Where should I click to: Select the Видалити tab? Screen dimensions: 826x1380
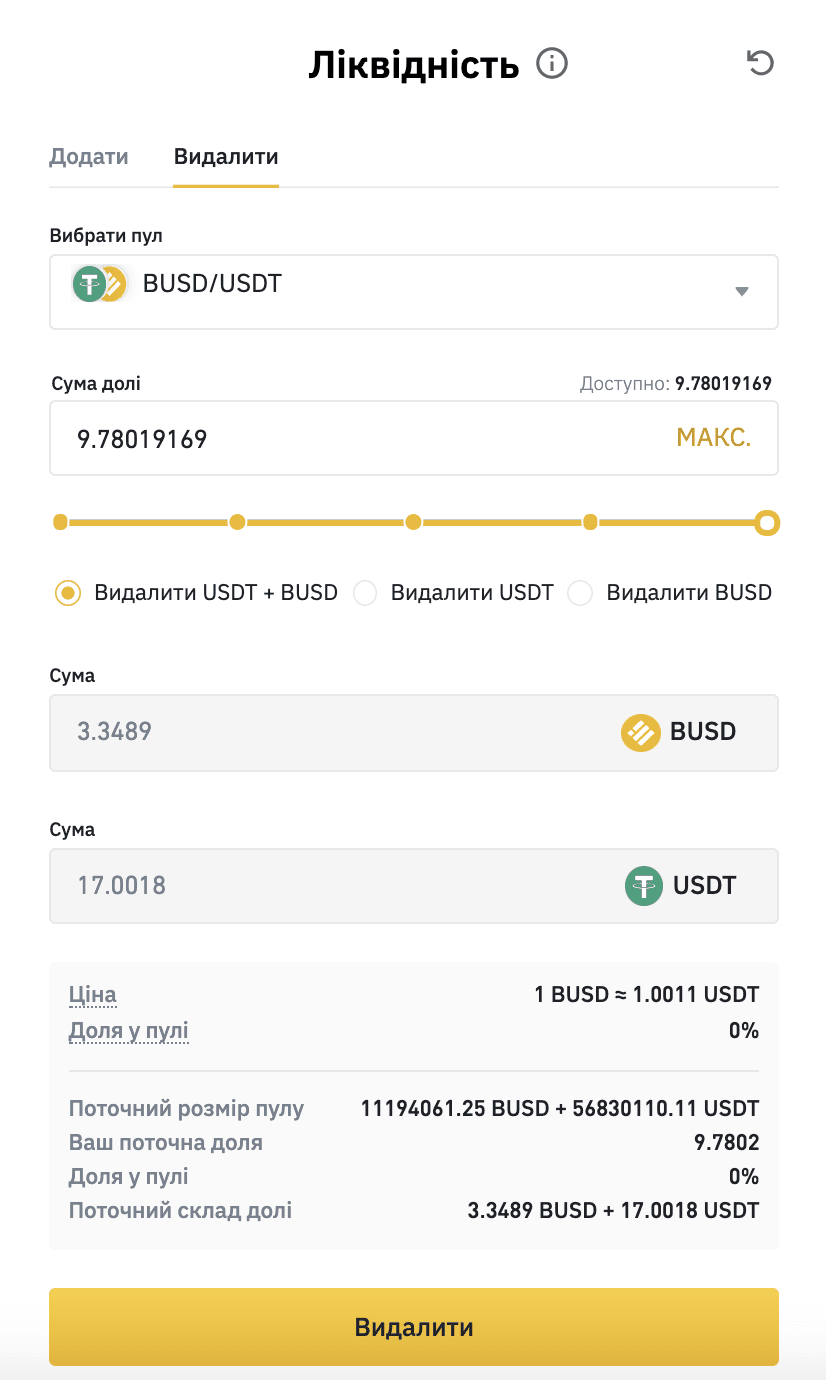pyautogui.click(x=226, y=157)
